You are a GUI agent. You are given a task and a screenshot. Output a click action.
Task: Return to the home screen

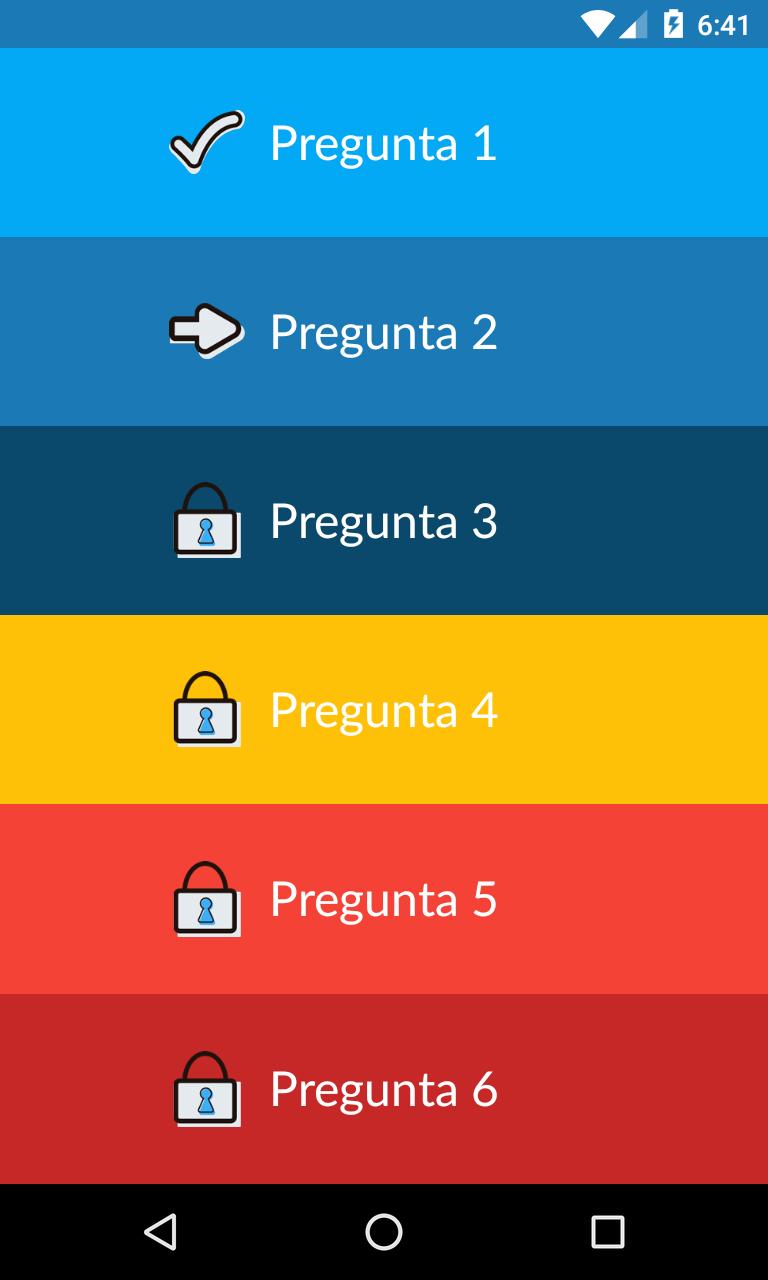click(x=384, y=1232)
